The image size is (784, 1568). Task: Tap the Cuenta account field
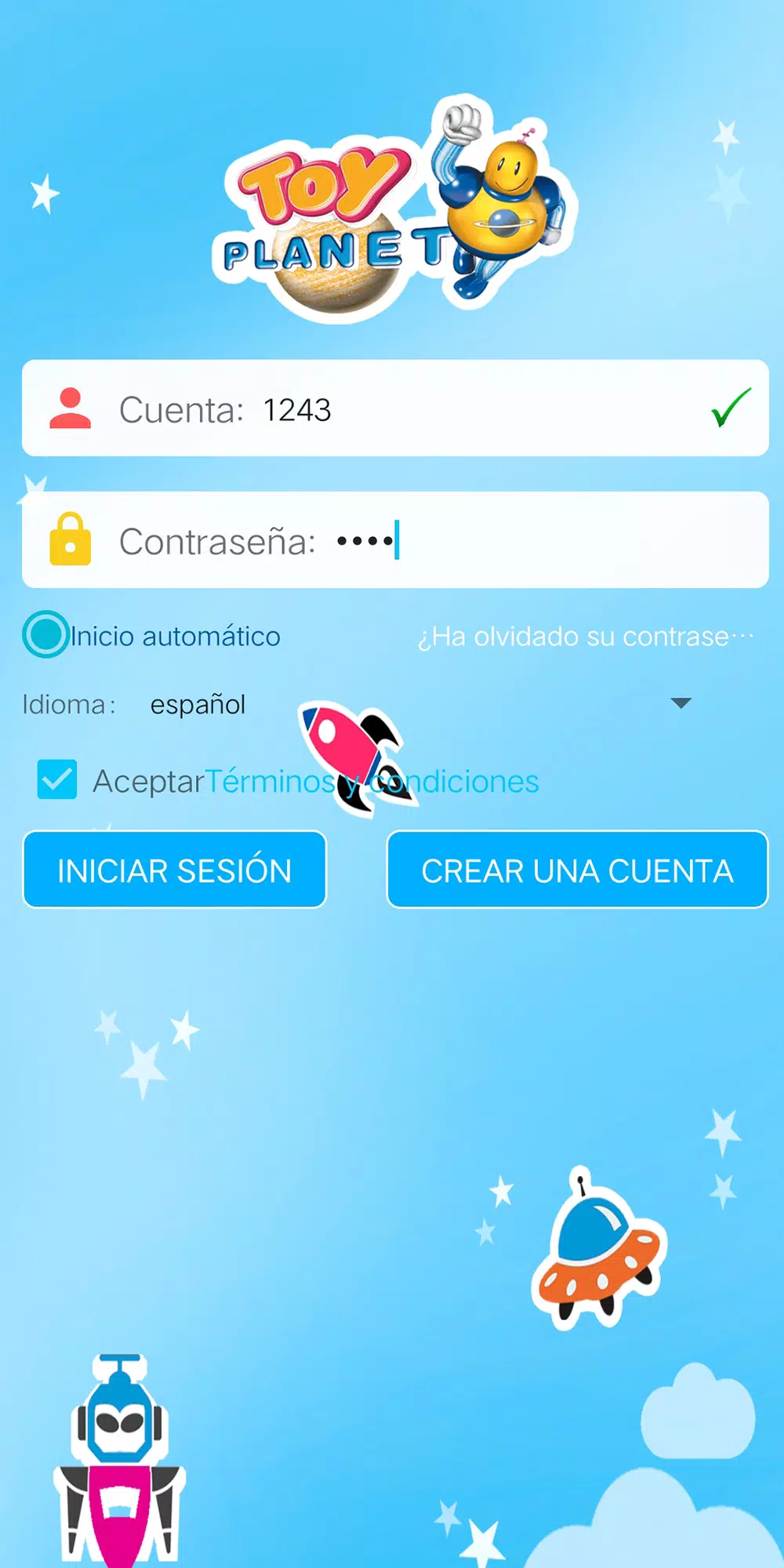[395, 408]
